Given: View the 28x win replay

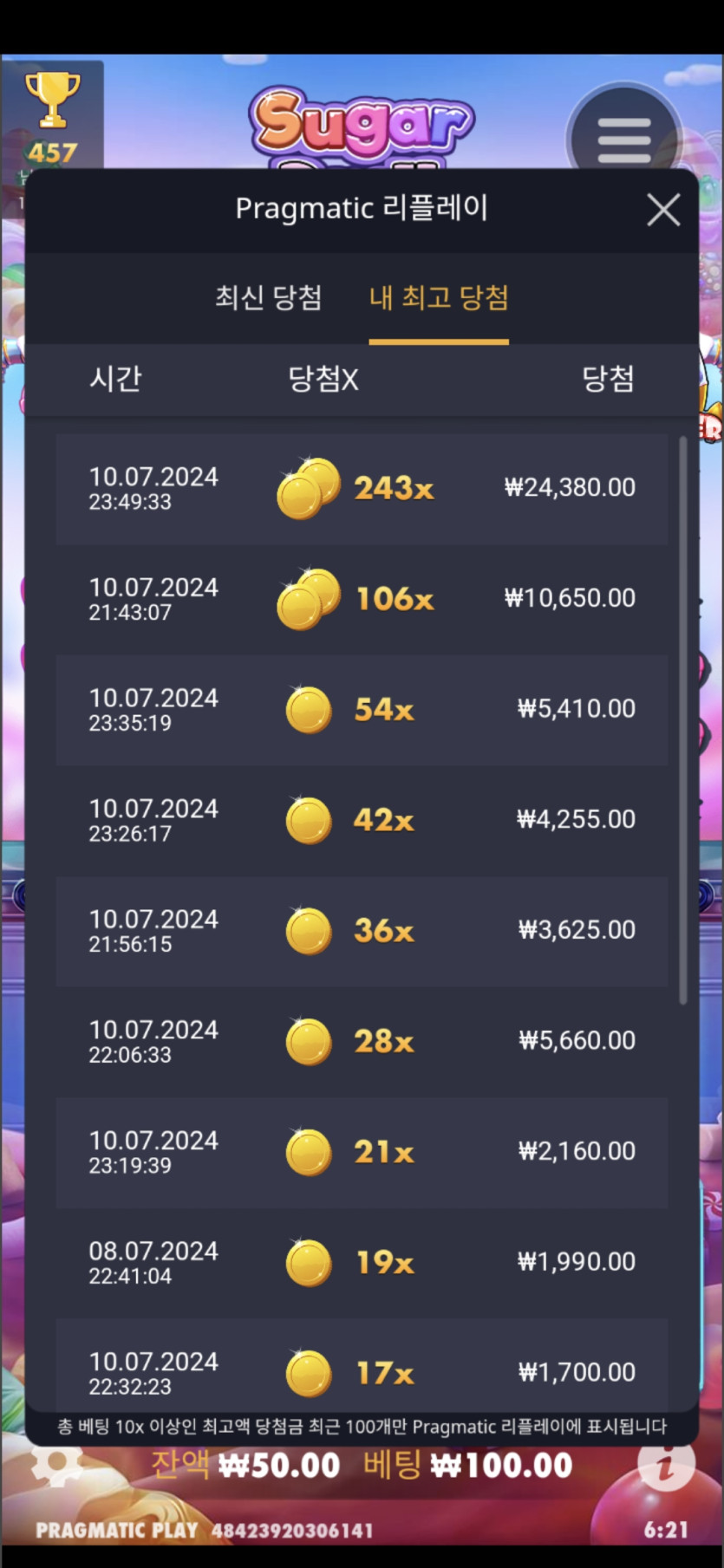Looking at the screenshot, I should click(362, 1041).
